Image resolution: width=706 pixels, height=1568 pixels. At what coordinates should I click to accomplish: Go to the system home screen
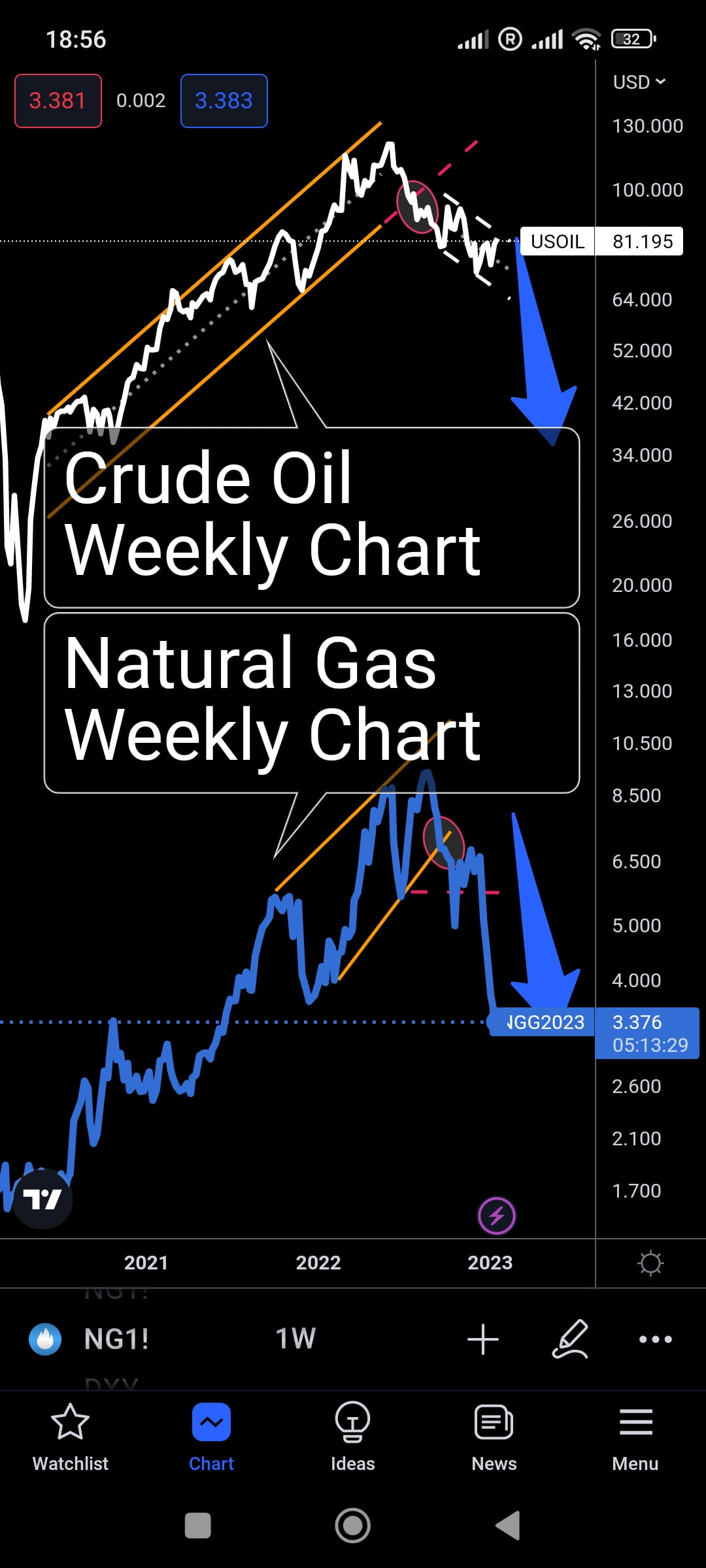pos(353,1526)
